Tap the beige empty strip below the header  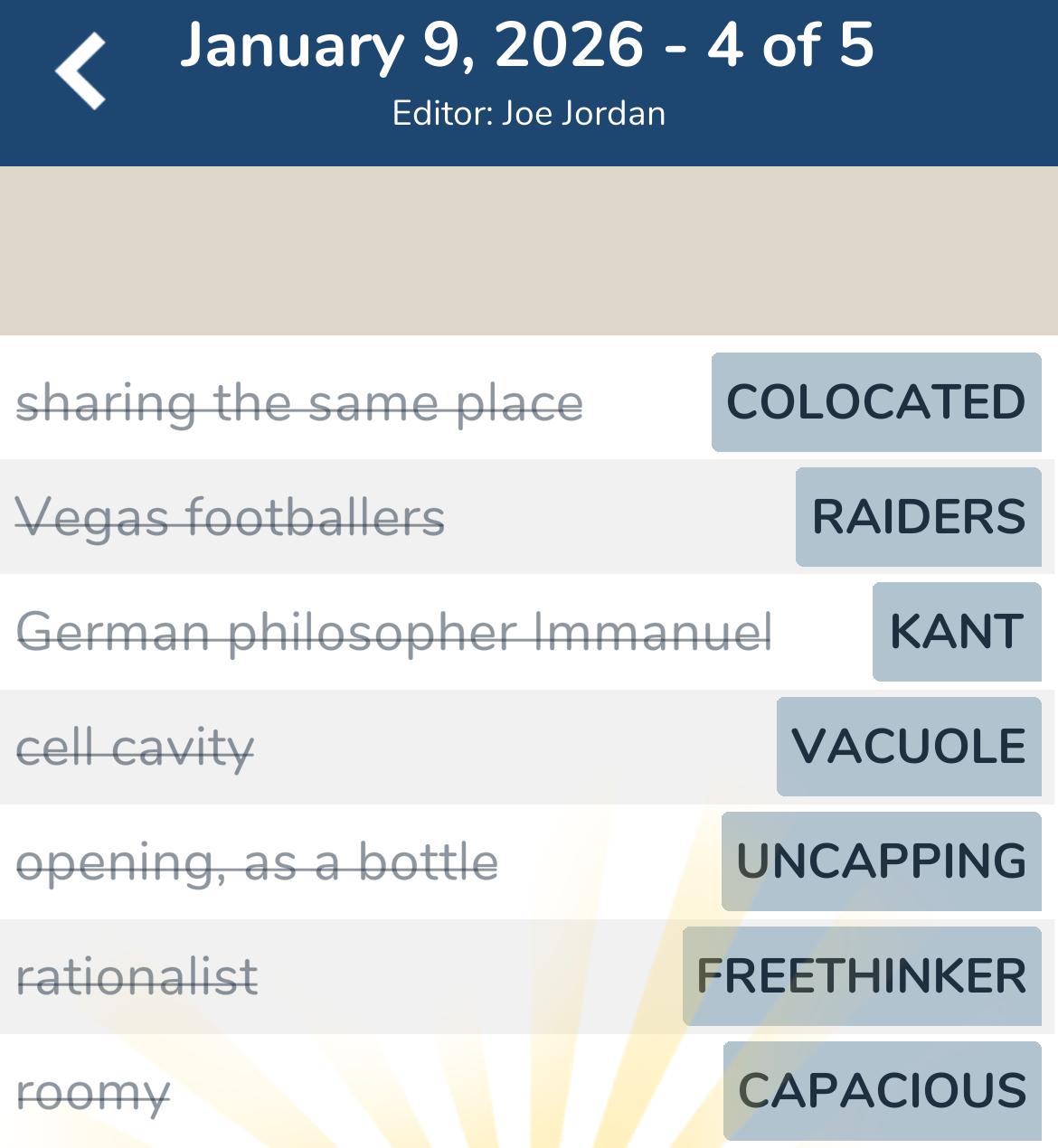click(529, 249)
